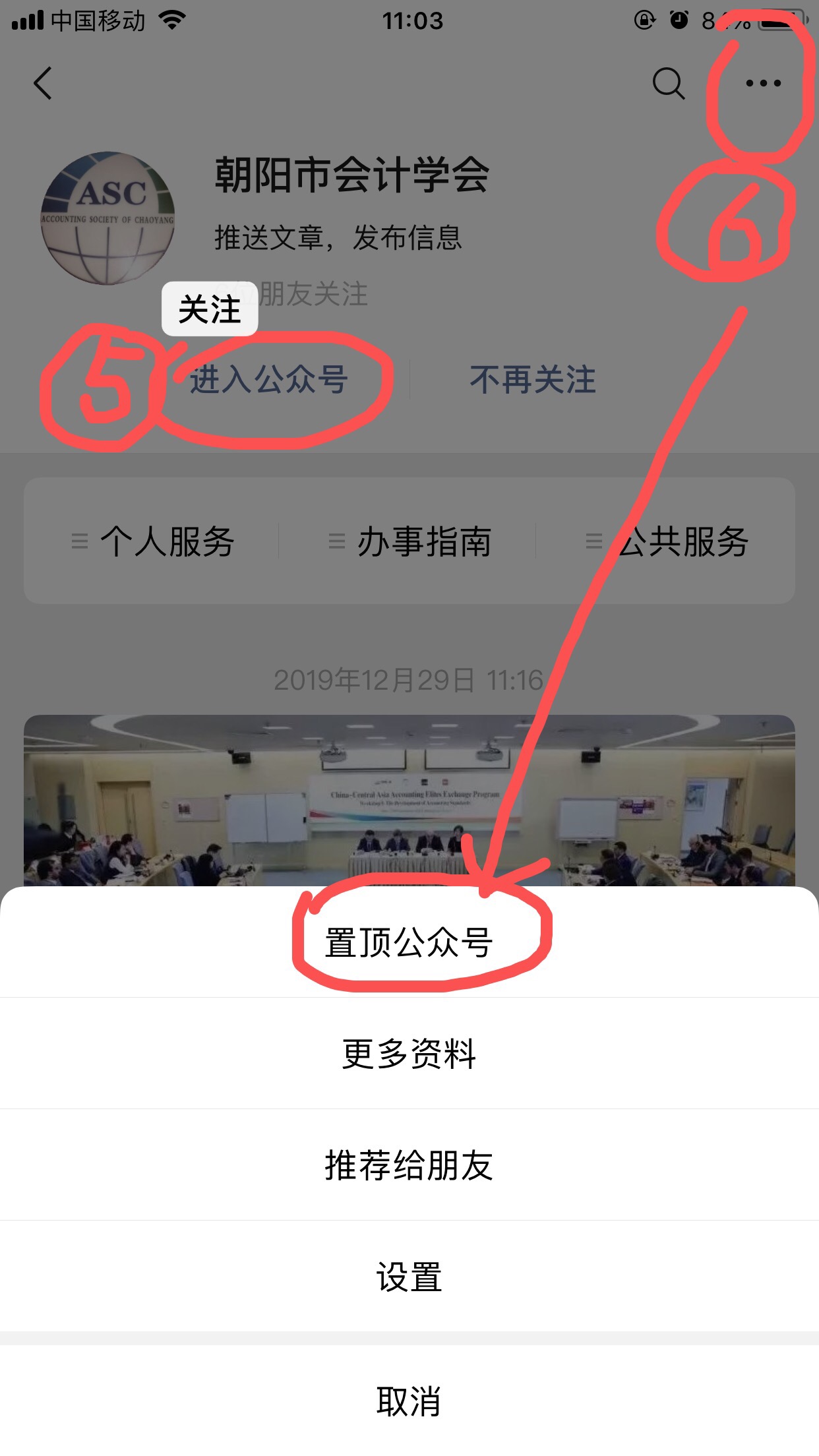The image size is (819, 1456).
Task: Dismiss the sheet with 取消
Action: (x=409, y=1401)
